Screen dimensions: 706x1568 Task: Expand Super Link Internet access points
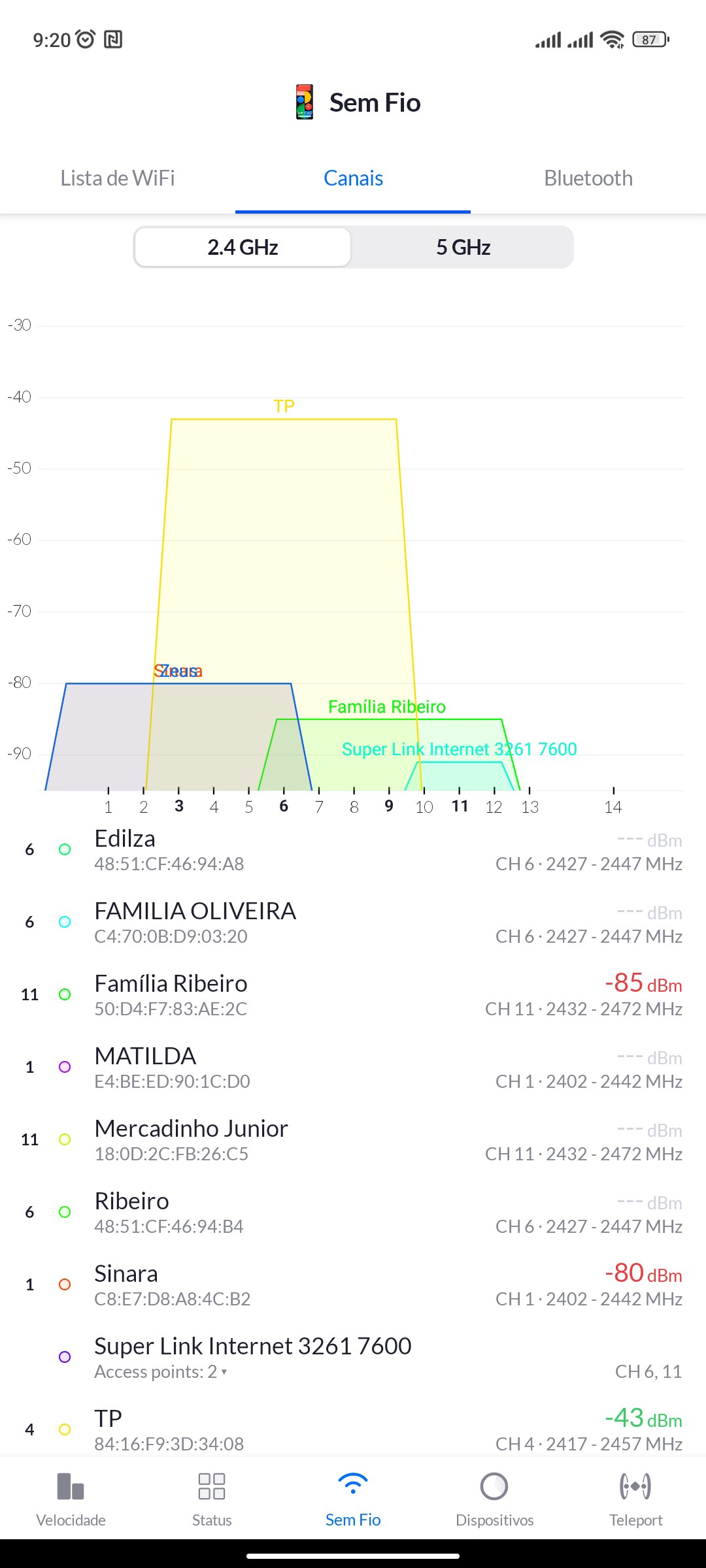pos(161,1372)
